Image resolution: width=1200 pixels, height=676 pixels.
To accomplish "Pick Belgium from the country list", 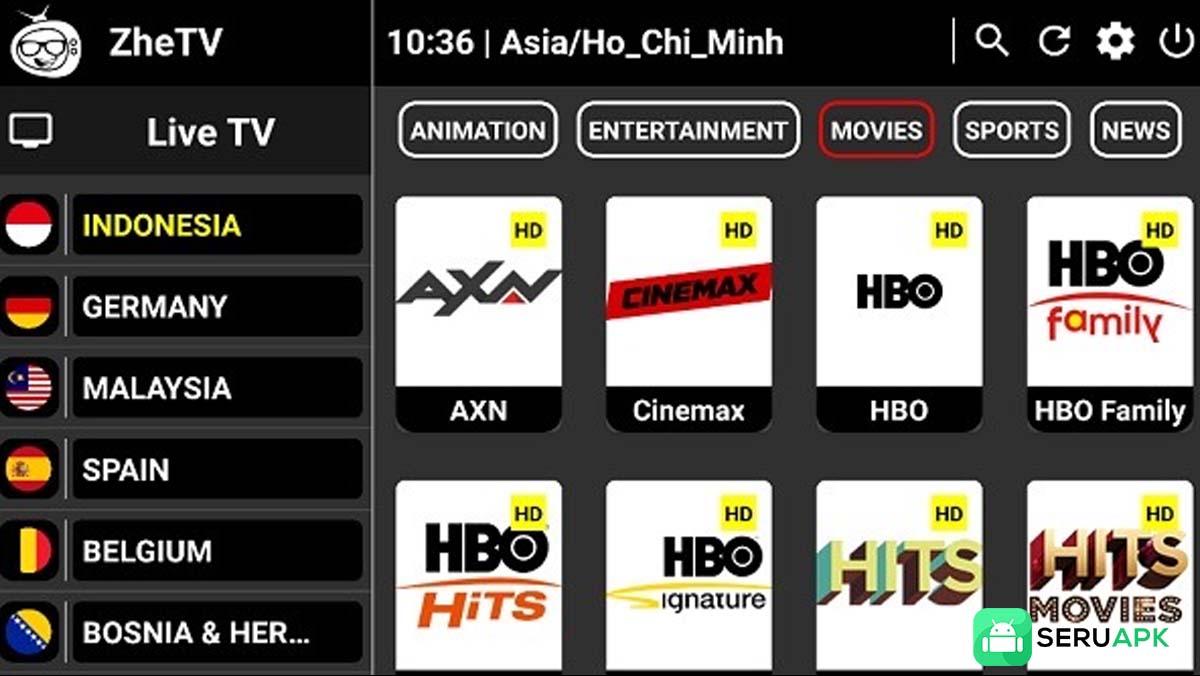I will tap(215, 551).
